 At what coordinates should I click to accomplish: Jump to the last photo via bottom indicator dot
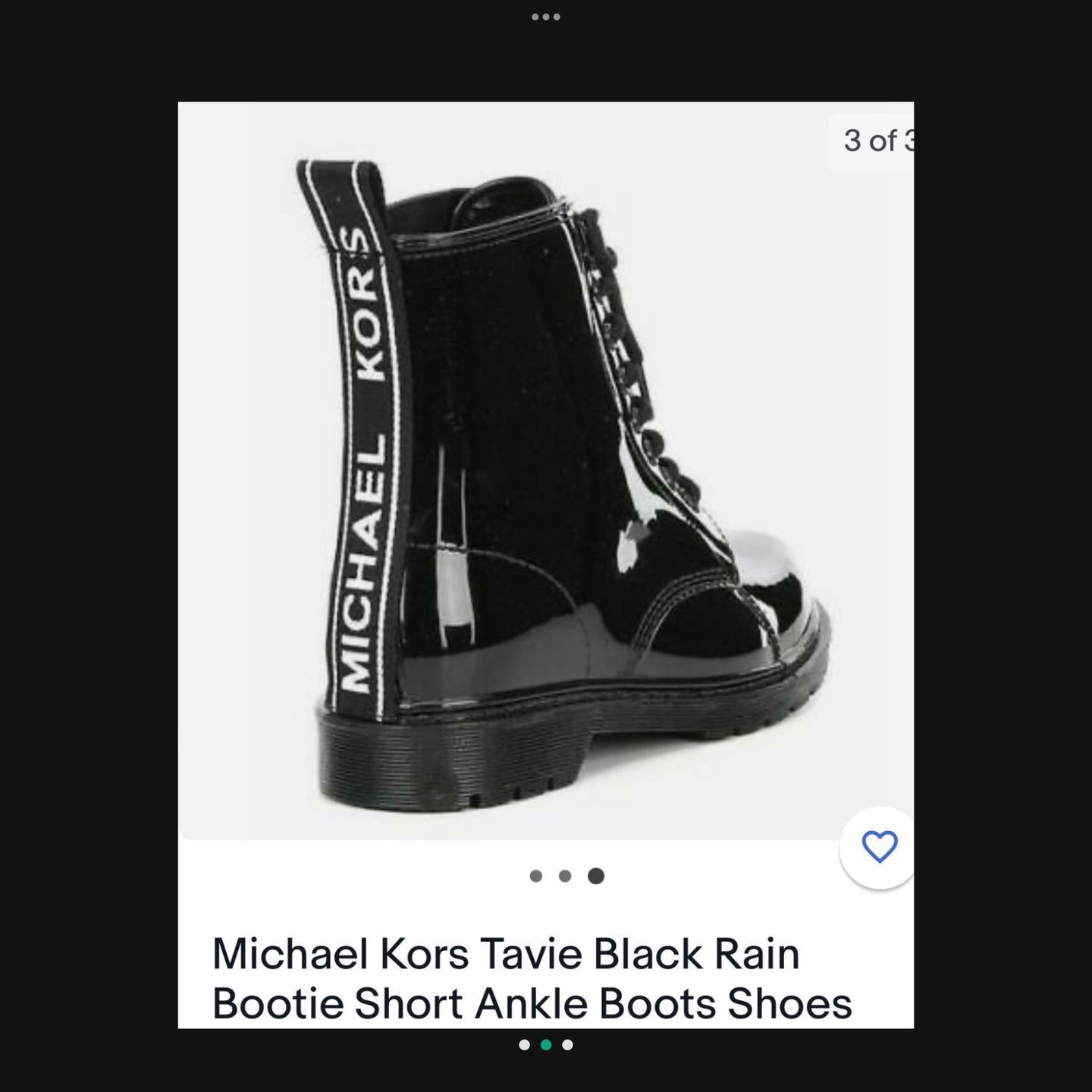coord(567,1045)
